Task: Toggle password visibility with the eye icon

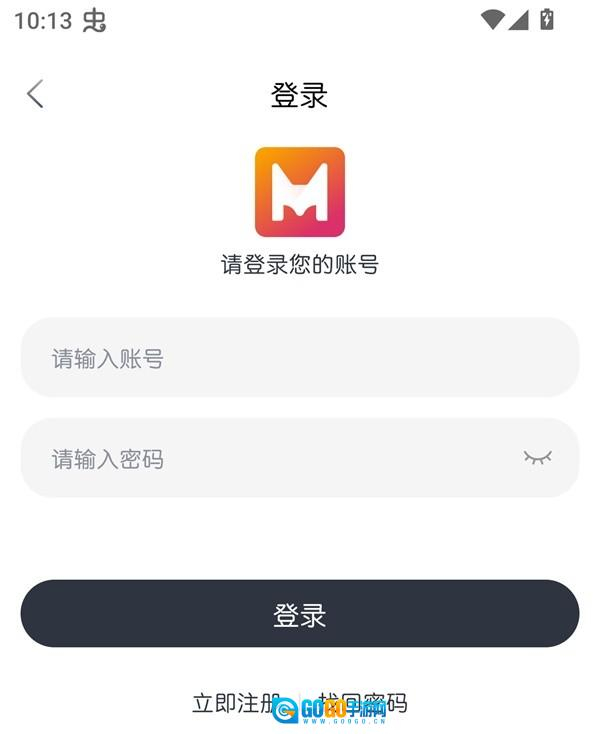Action: click(537, 458)
